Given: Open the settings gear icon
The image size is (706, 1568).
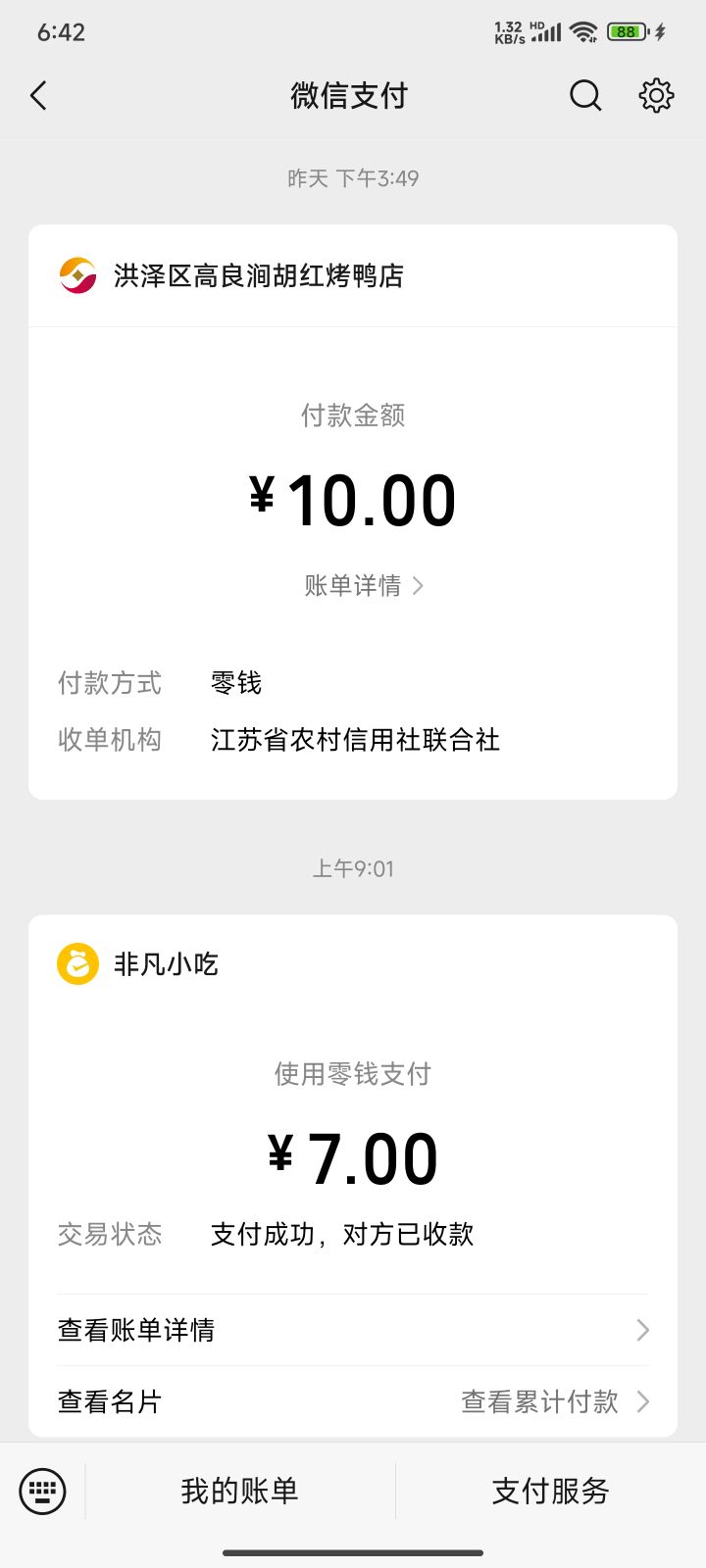Looking at the screenshot, I should tap(656, 95).
